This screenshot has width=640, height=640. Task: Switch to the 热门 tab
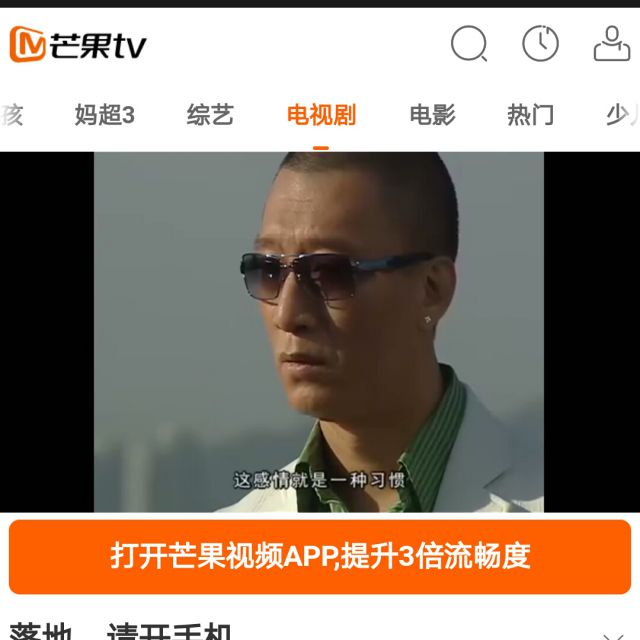coord(530,115)
